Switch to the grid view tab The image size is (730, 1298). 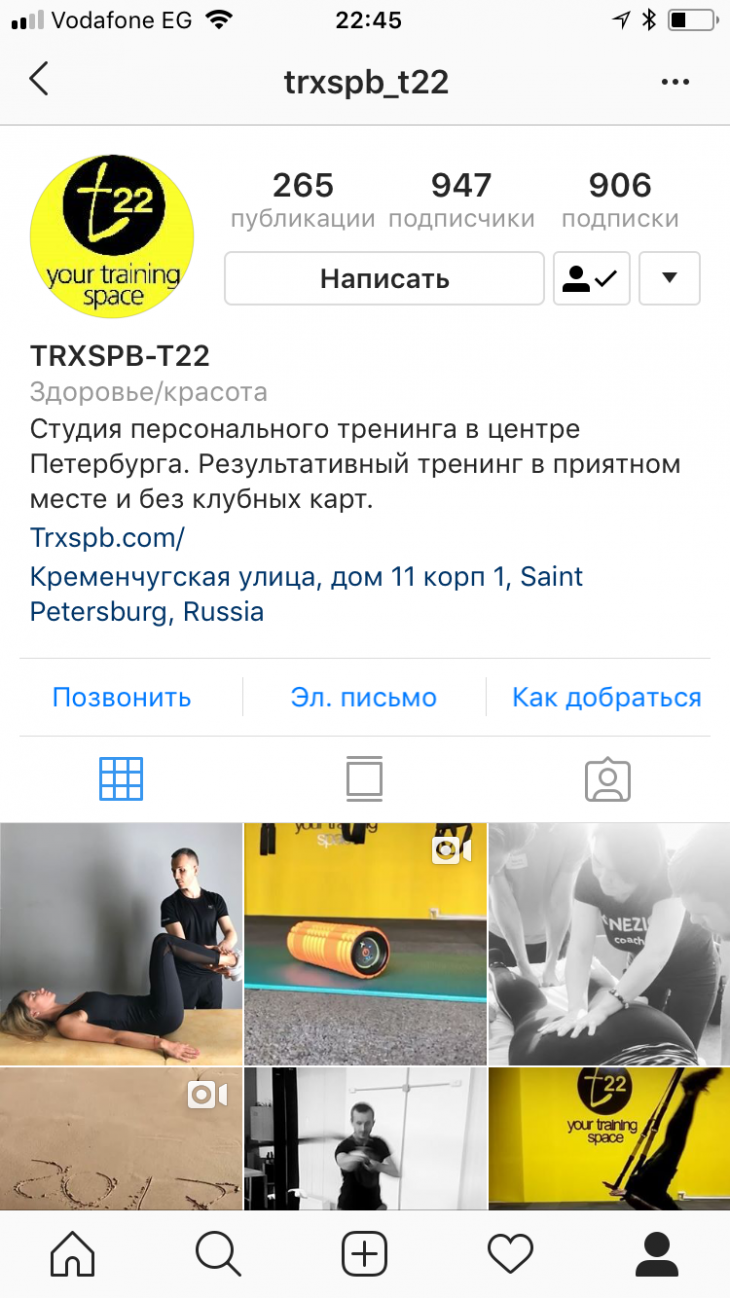(121, 779)
